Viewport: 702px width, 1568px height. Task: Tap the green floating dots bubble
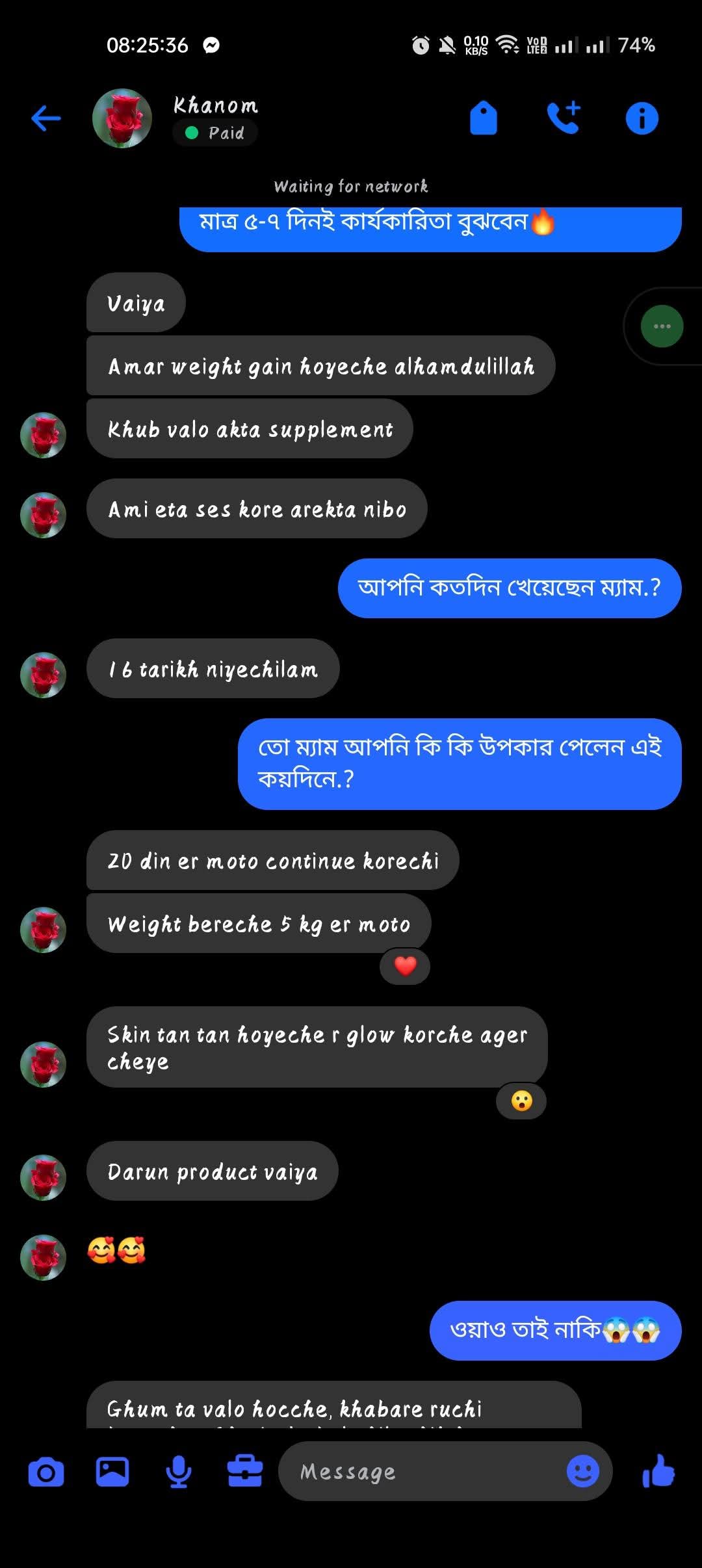662,326
